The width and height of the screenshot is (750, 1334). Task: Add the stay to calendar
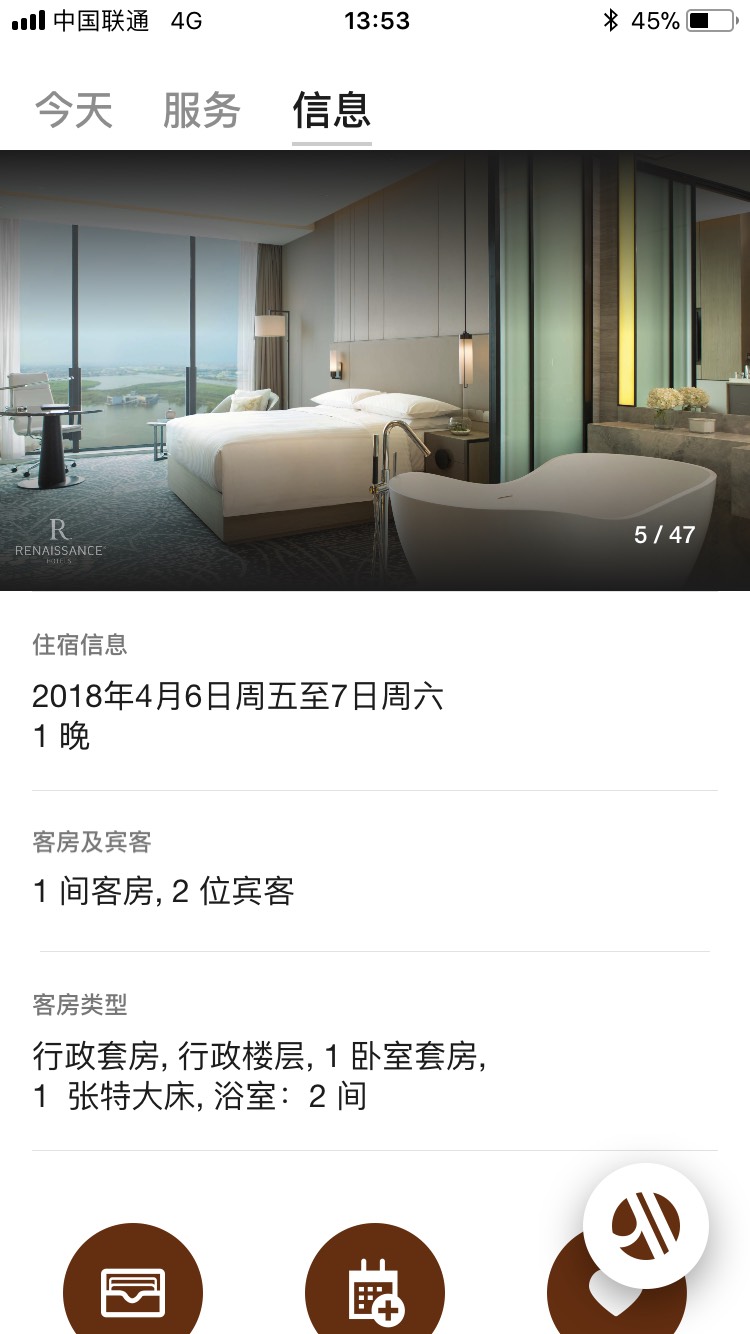[375, 1290]
